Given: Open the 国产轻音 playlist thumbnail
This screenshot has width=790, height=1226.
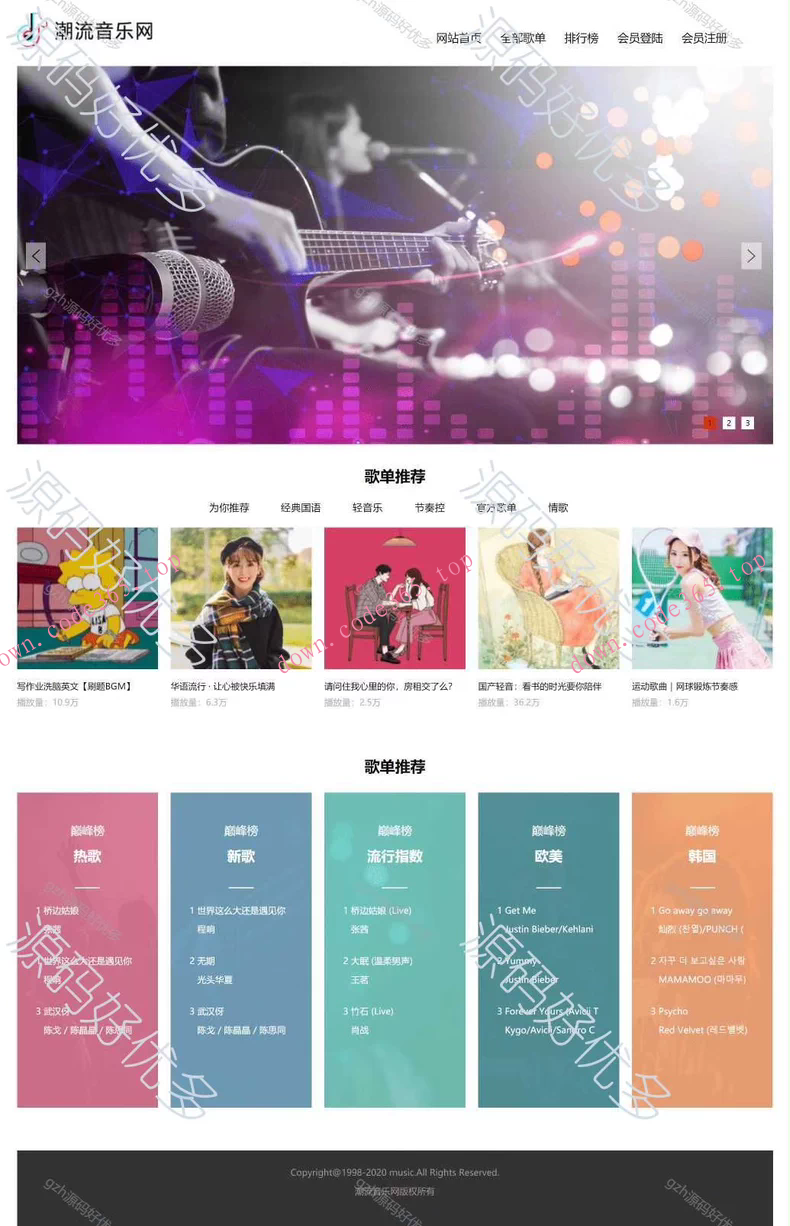Looking at the screenshot, I should pyautogui.click(x=548, y=597).
